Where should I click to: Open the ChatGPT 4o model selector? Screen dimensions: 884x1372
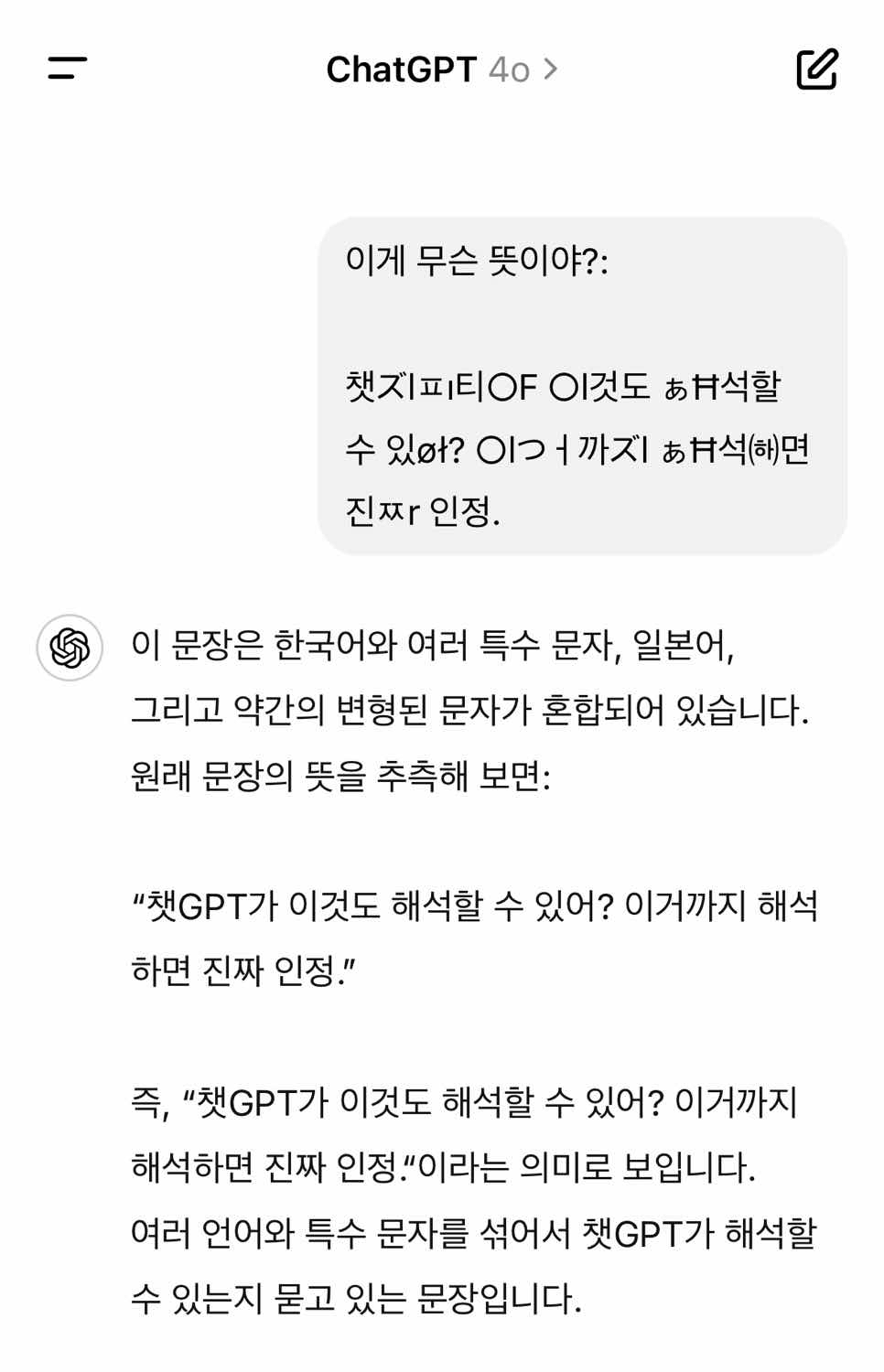(442, 70)
